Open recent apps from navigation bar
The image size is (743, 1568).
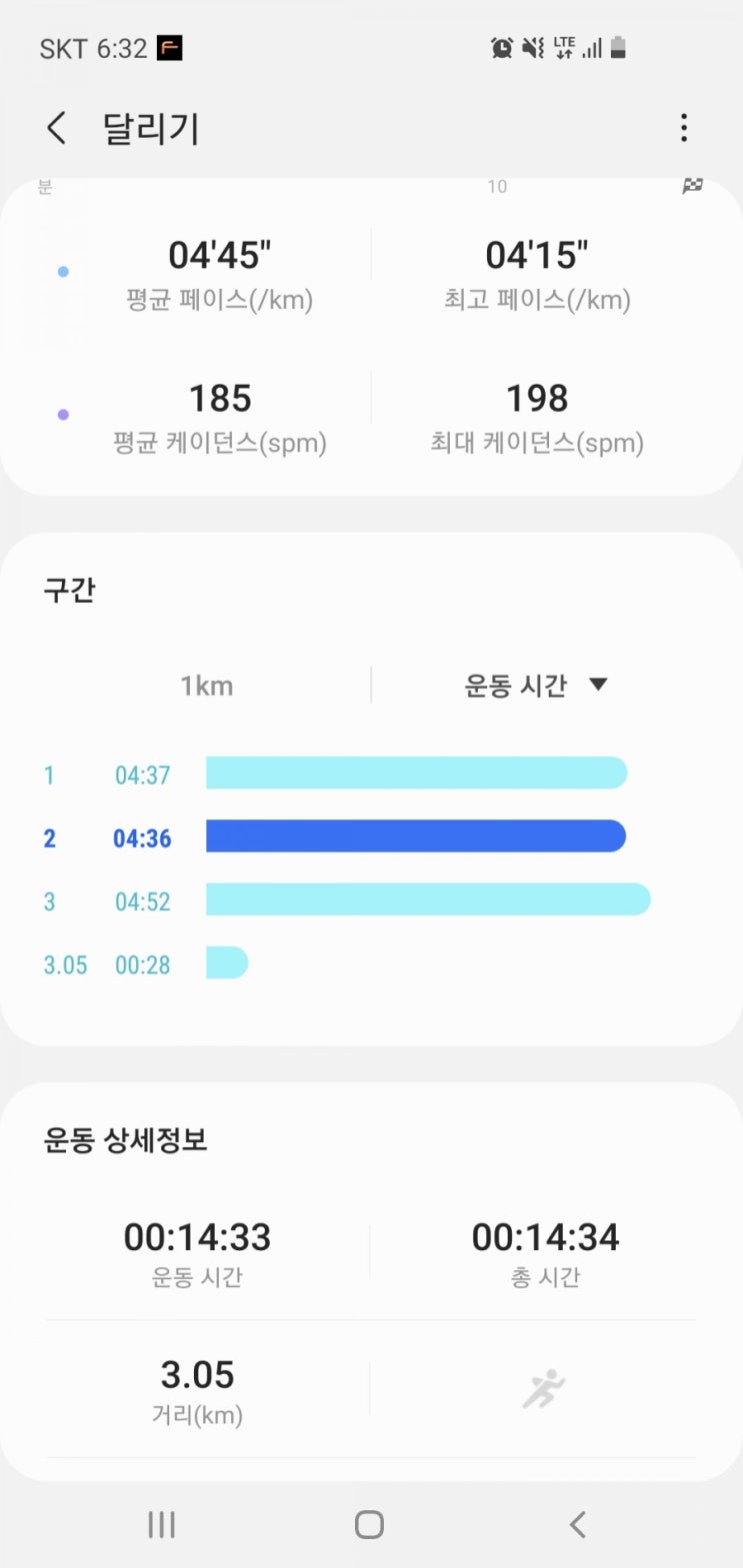(161, 1524)
